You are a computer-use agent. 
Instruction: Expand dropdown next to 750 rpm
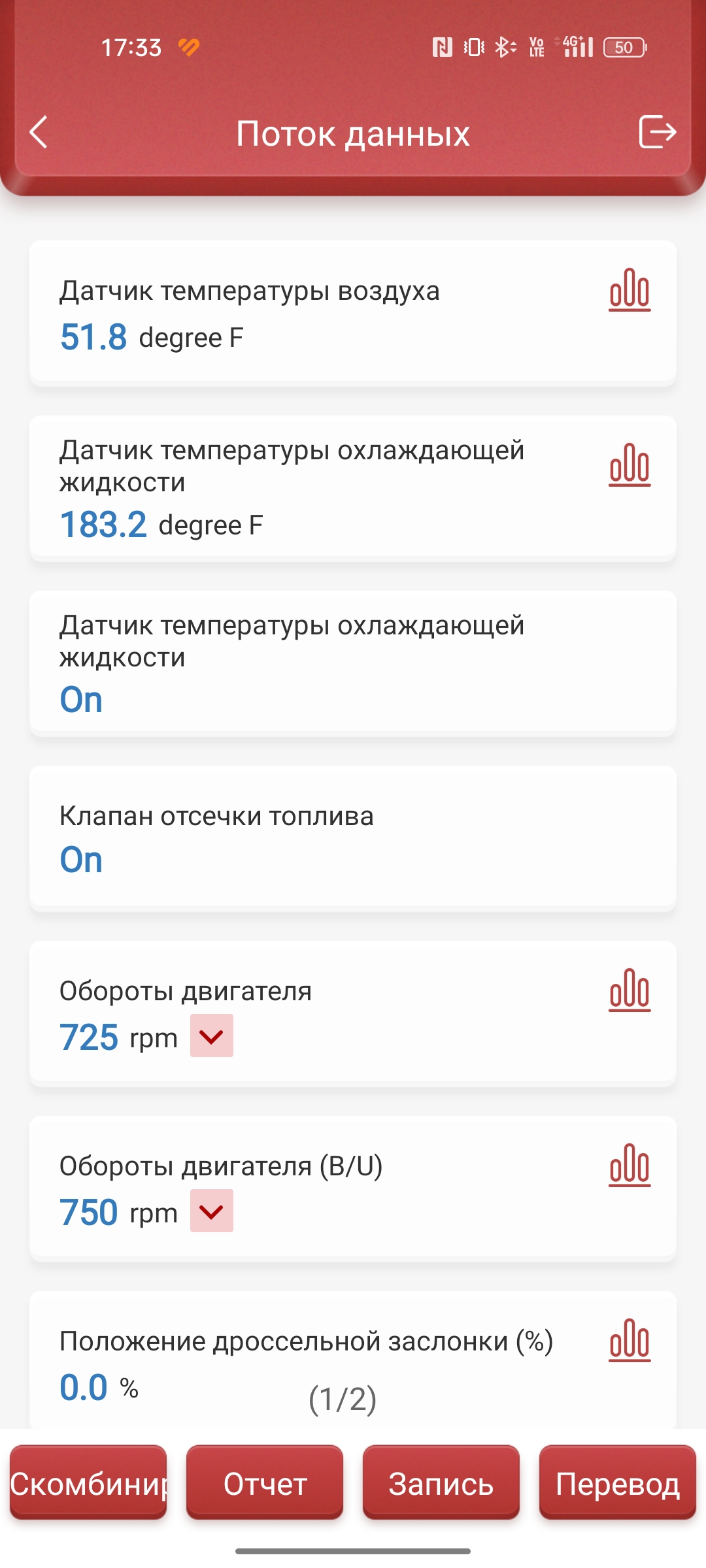click(212, 1211)
